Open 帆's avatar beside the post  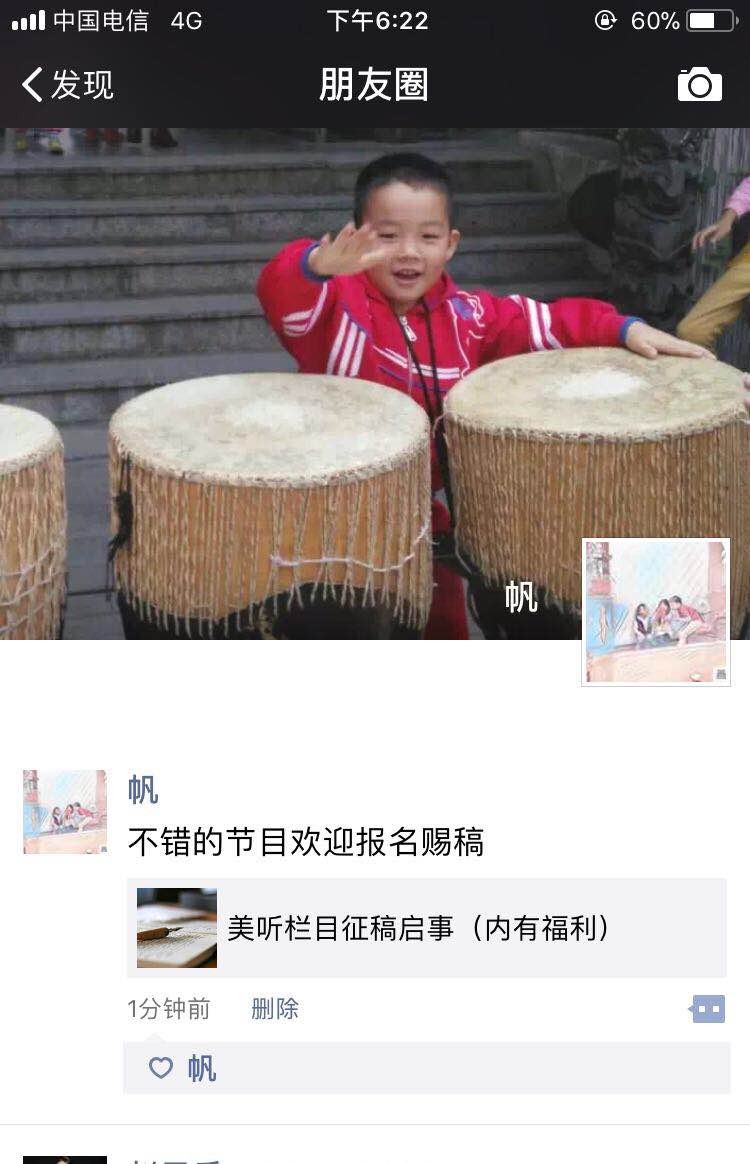(65, 811)
